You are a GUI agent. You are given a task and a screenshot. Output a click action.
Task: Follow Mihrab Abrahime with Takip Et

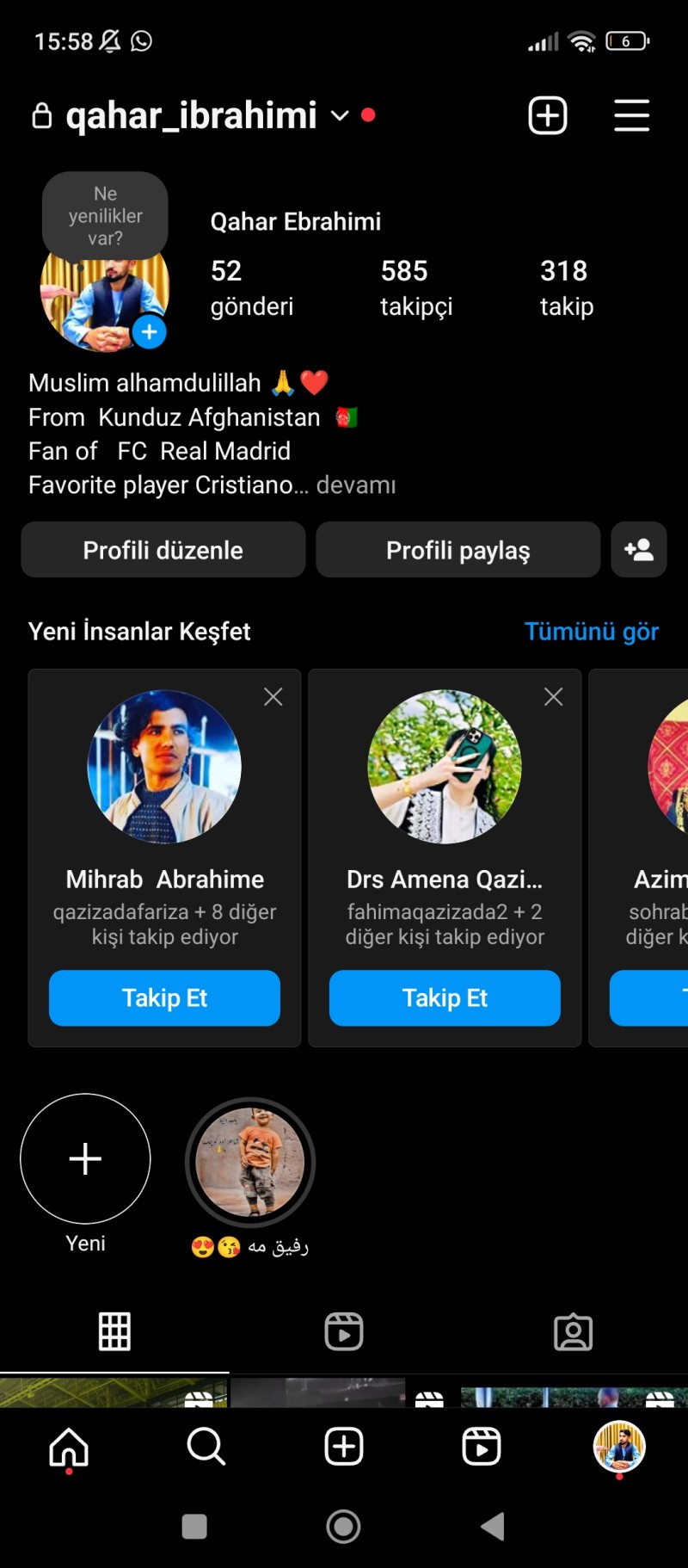(x=164, y=998)
